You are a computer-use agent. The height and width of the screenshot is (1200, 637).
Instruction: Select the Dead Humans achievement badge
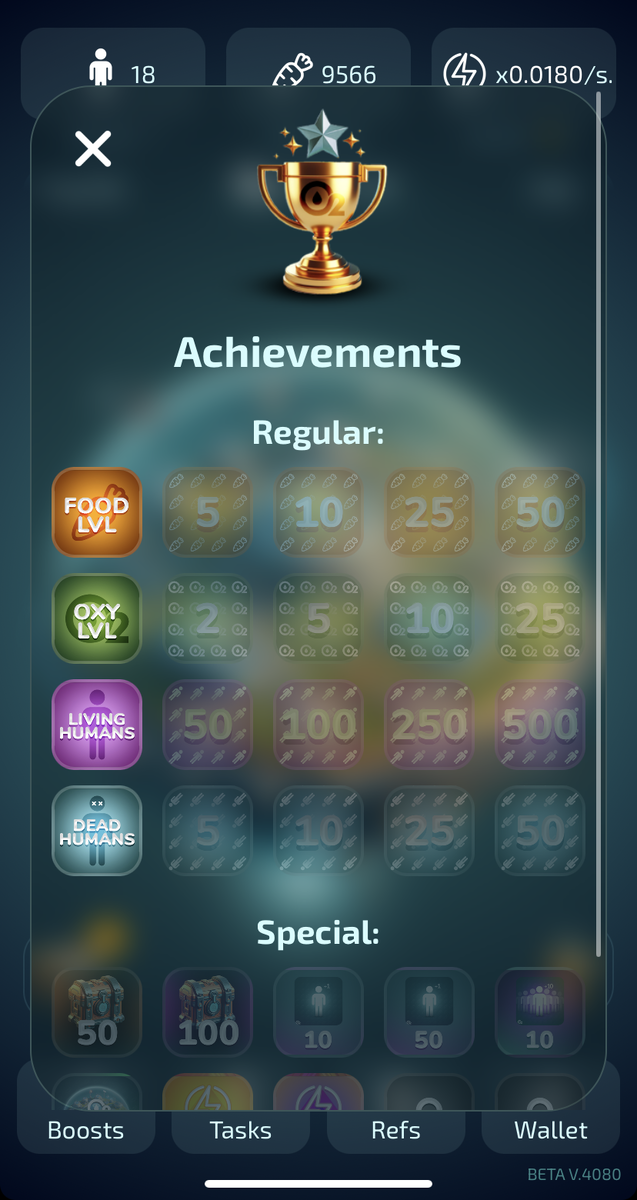[97, 831]
